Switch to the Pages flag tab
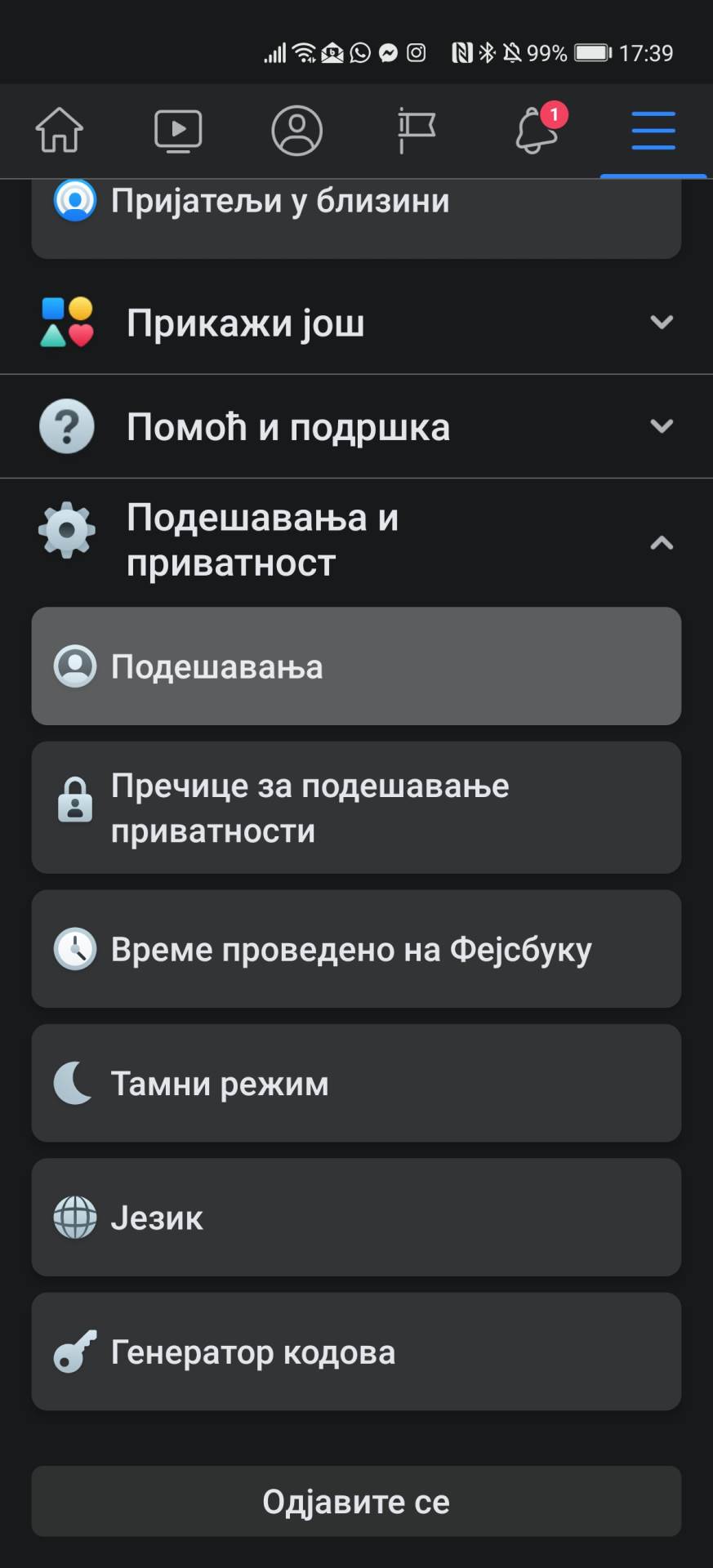The height and width of the screenshot is (1568, 713). [x=416, y=131]
